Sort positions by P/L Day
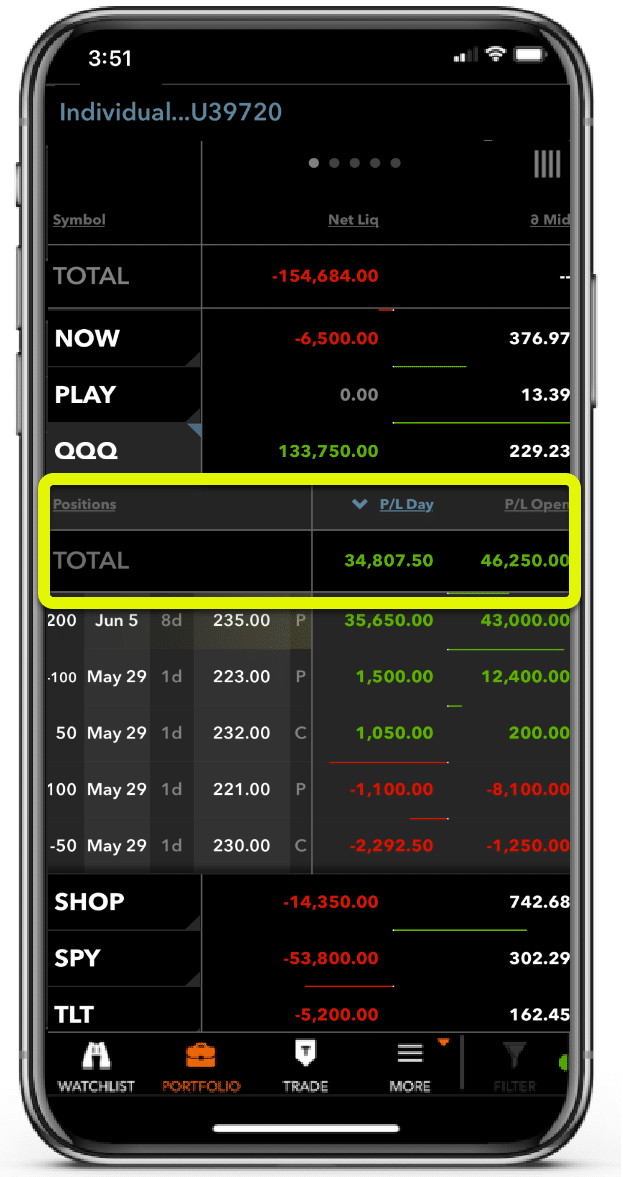Screen dimensions: 623x1177 tap(406, 504)
